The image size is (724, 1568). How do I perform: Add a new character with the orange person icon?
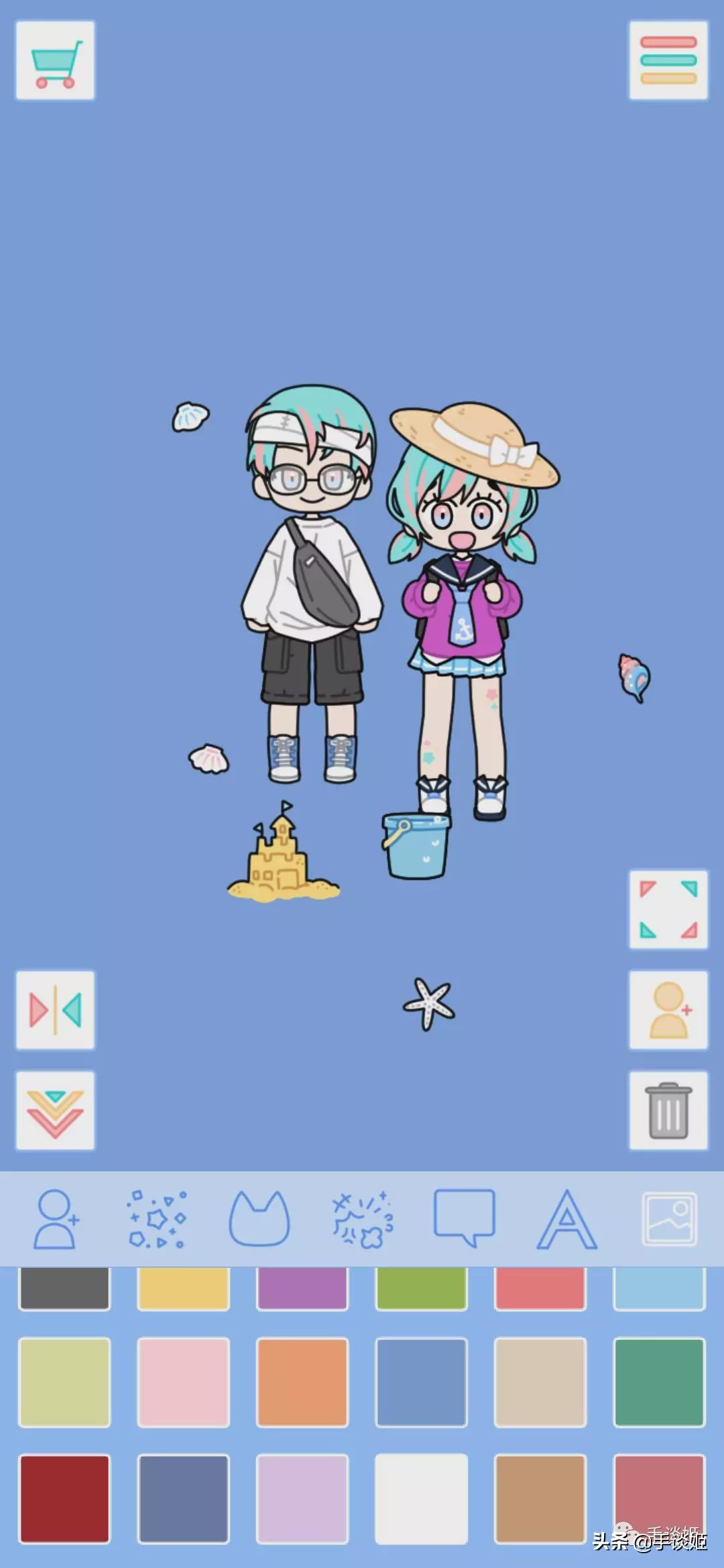pos(668,1010)
